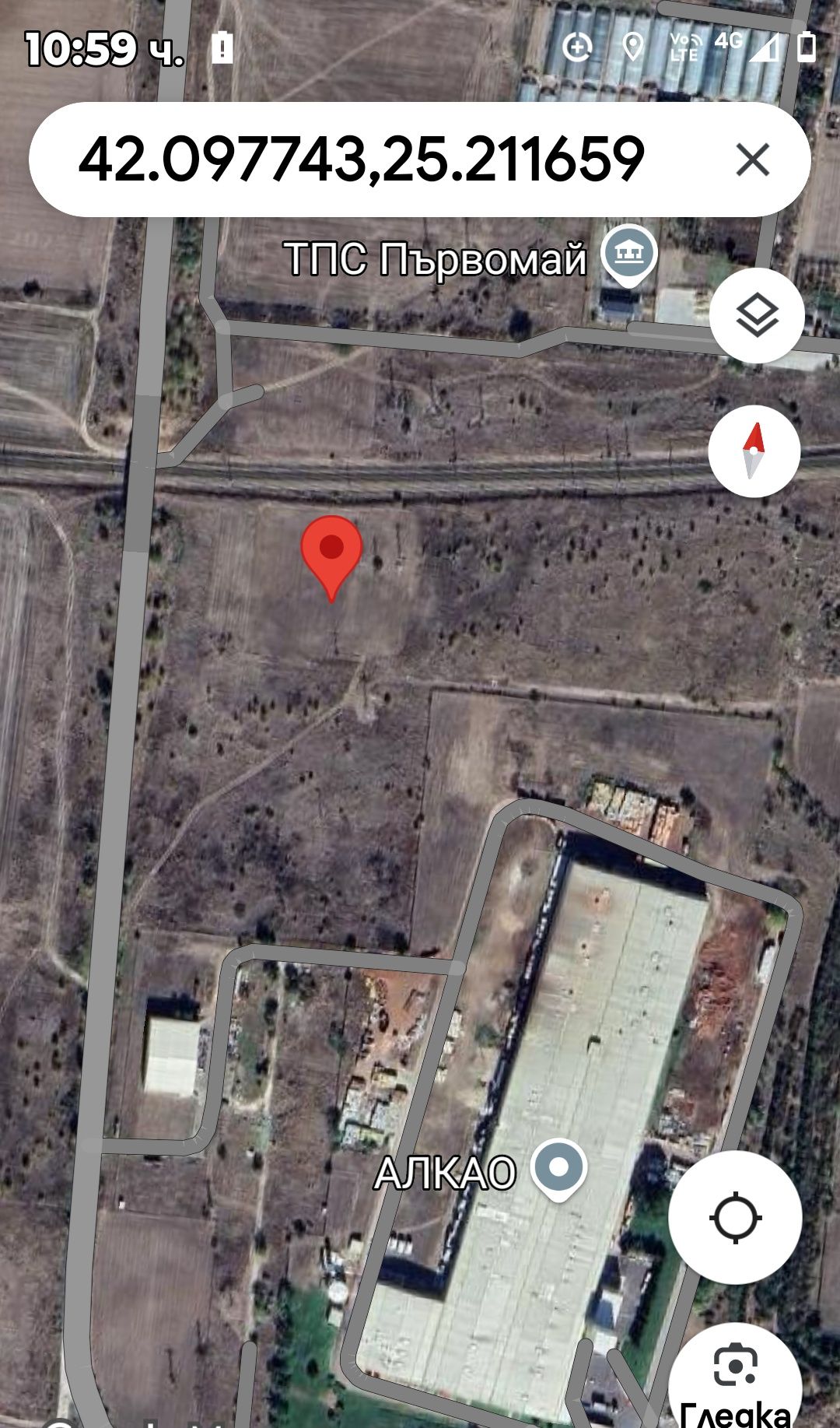Tap the coordinates search field
840x1428 pixels.
pos(362,160)
